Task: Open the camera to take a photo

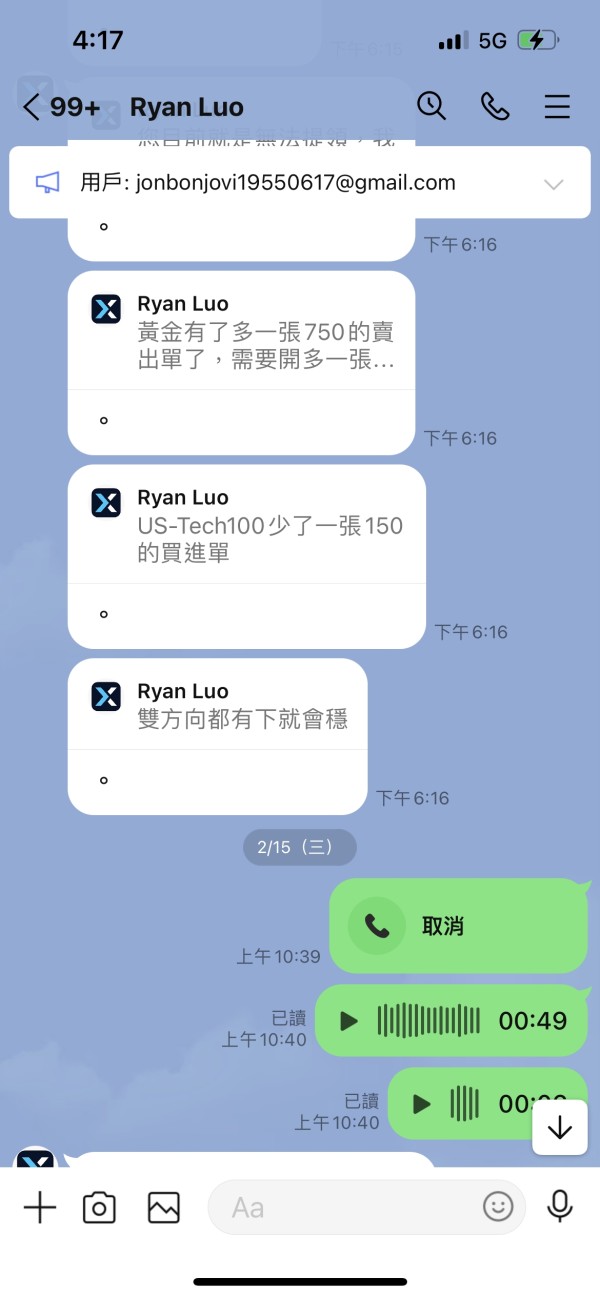Action: click(99, 1208)
